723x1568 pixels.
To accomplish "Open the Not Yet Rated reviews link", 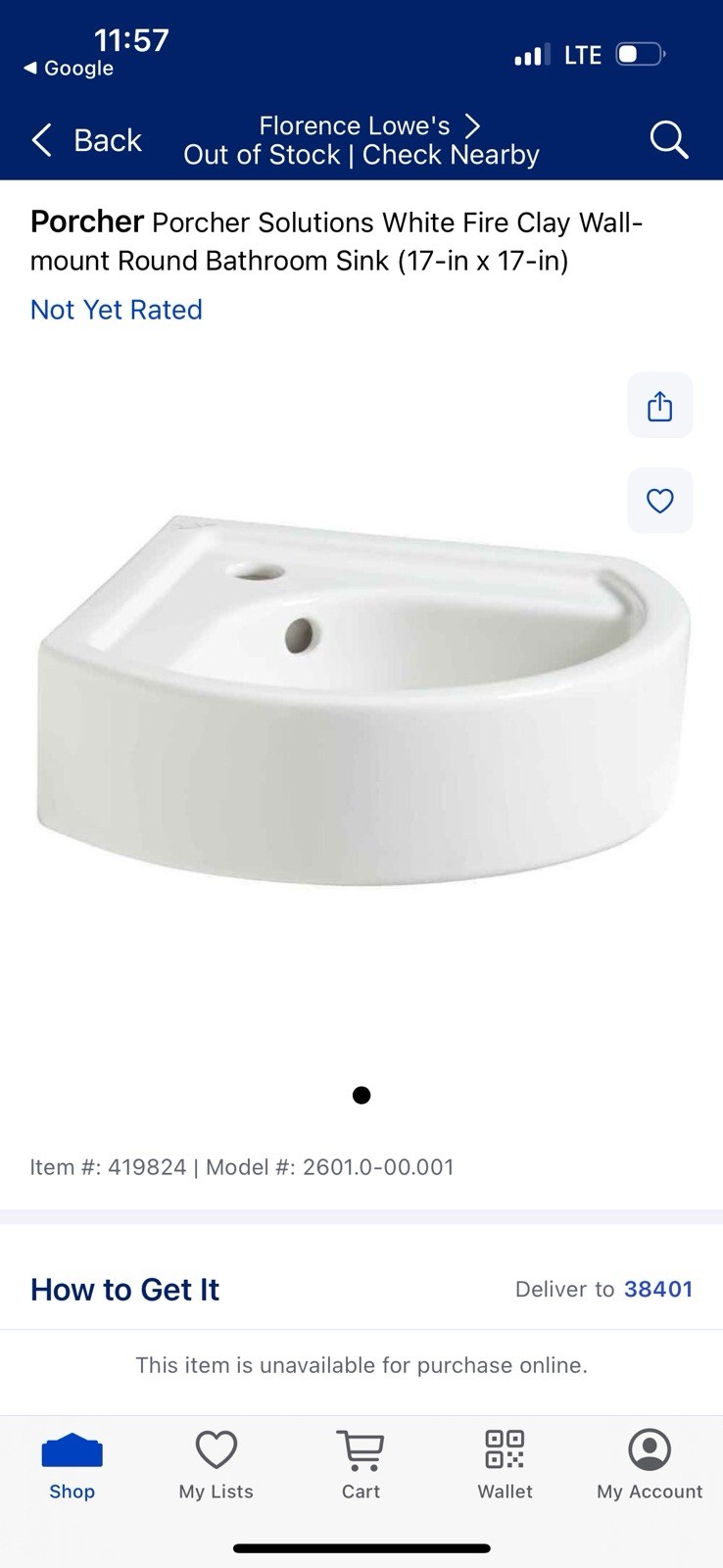I will pos(116,310).
